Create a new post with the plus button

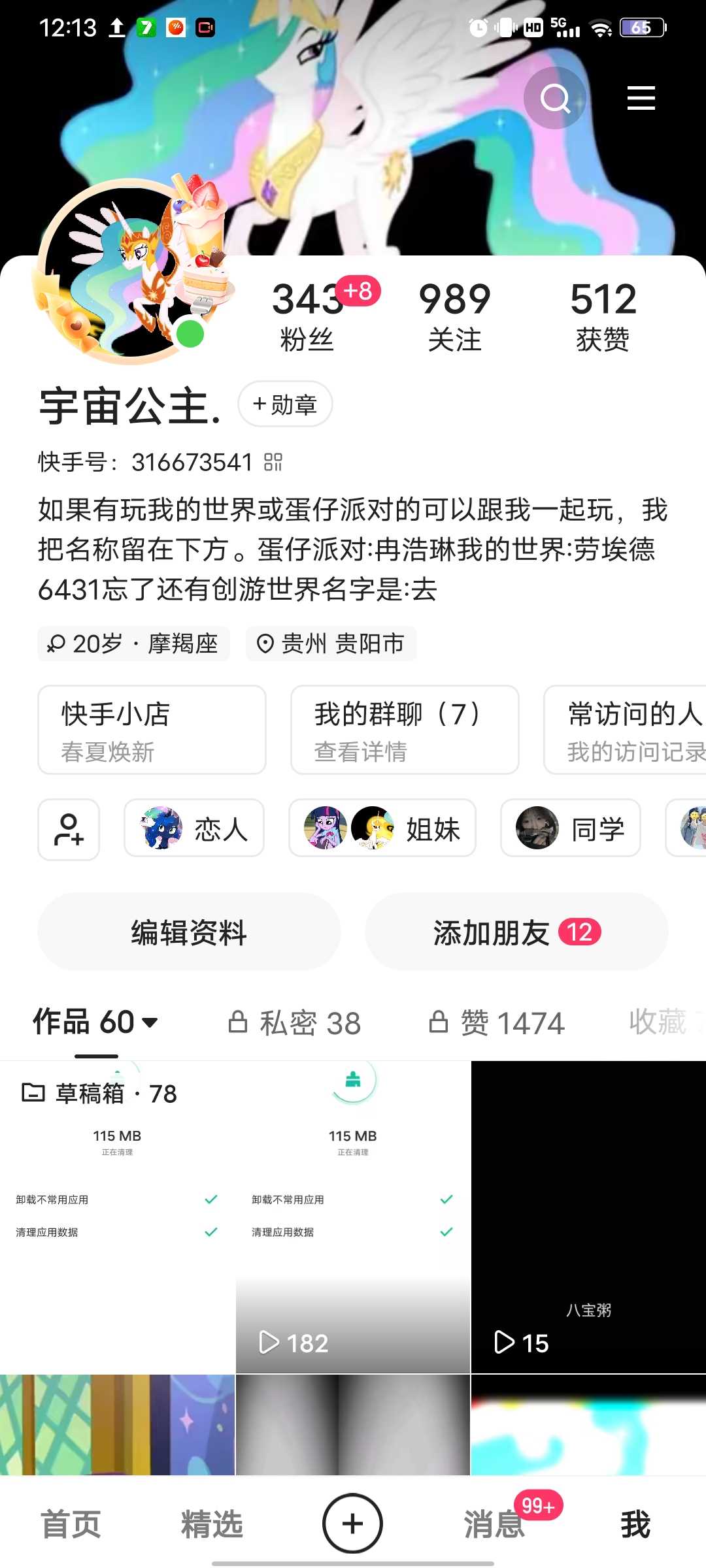click(352, 1524)
